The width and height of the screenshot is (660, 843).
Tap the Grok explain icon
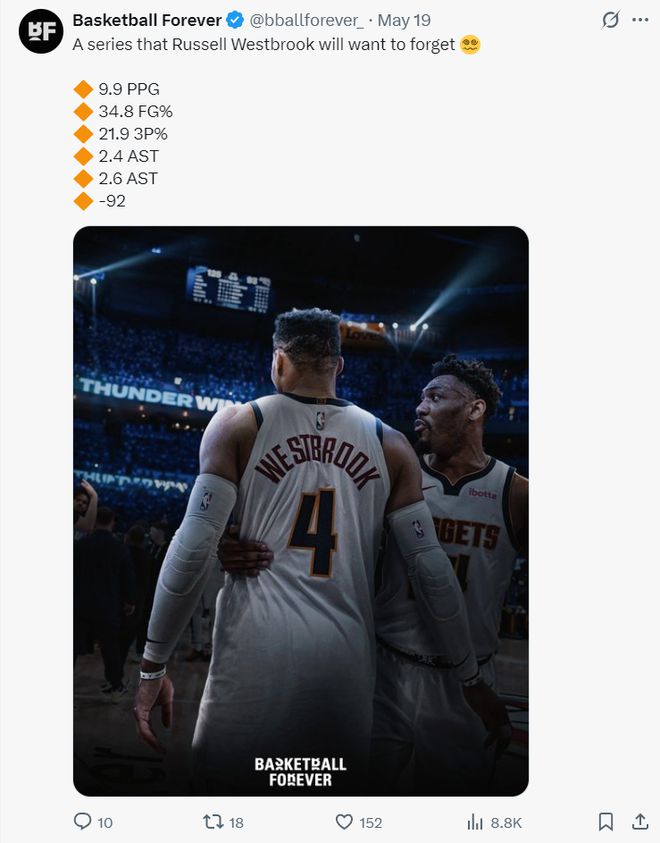click(x=609, y=20)
